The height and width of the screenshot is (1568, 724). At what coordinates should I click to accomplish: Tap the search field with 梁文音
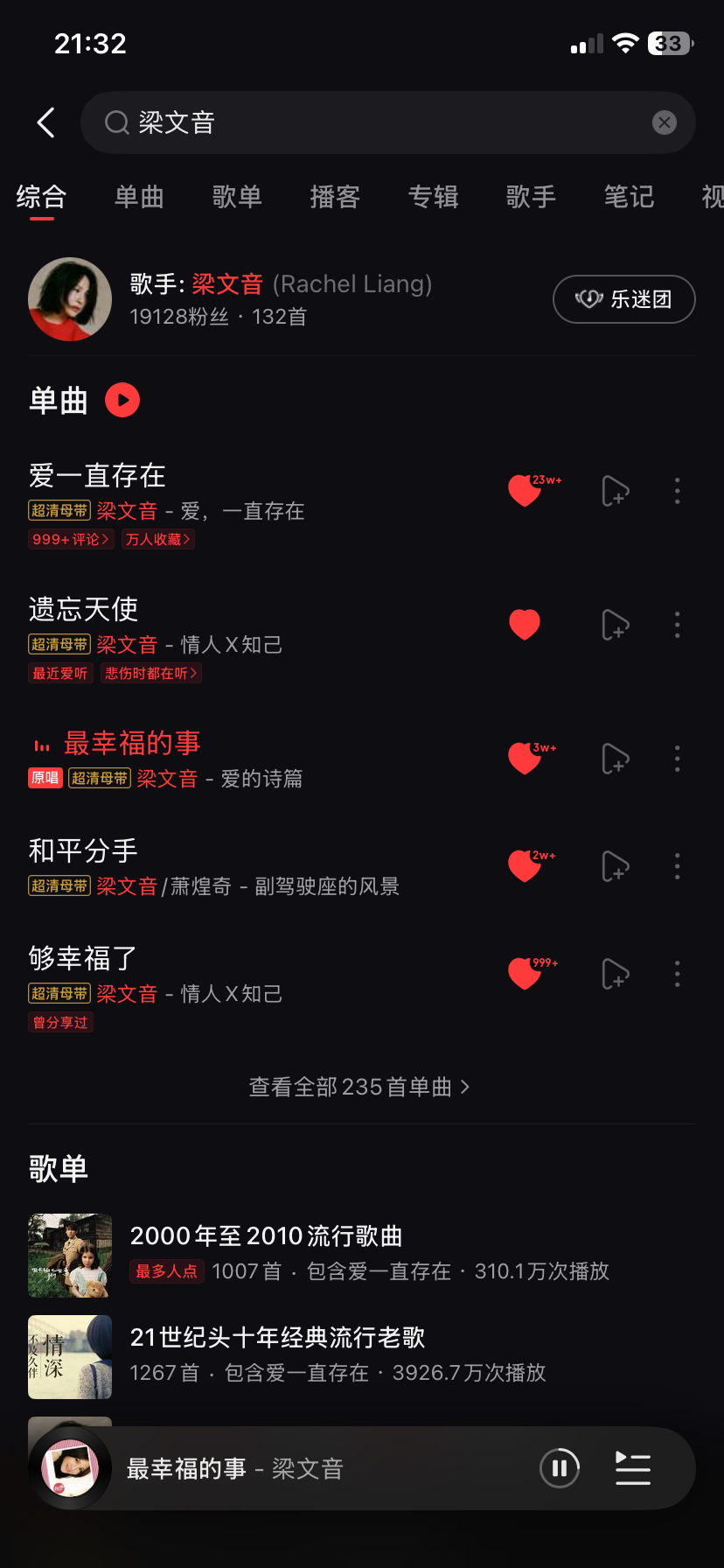pos(367,122)
